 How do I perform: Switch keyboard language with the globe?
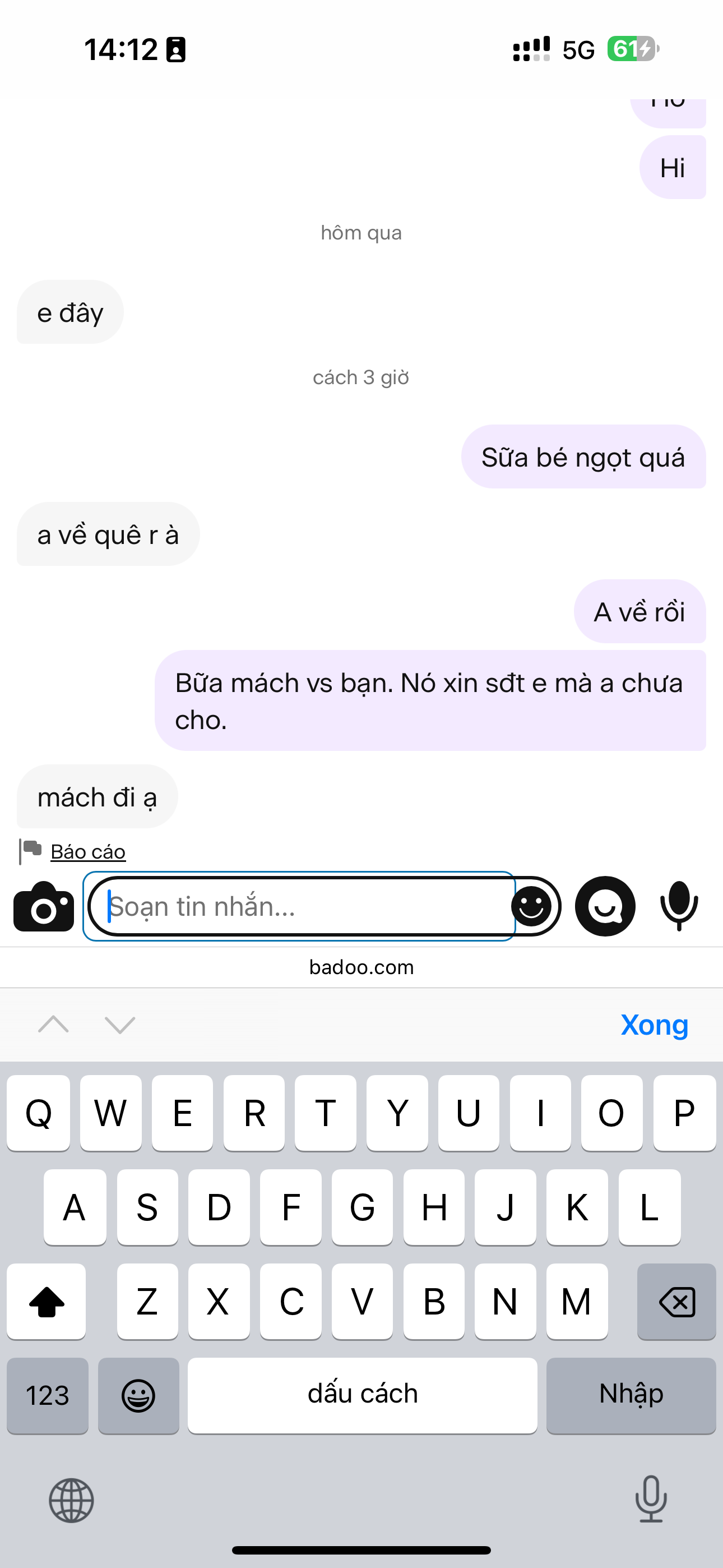pos(71,1501)
